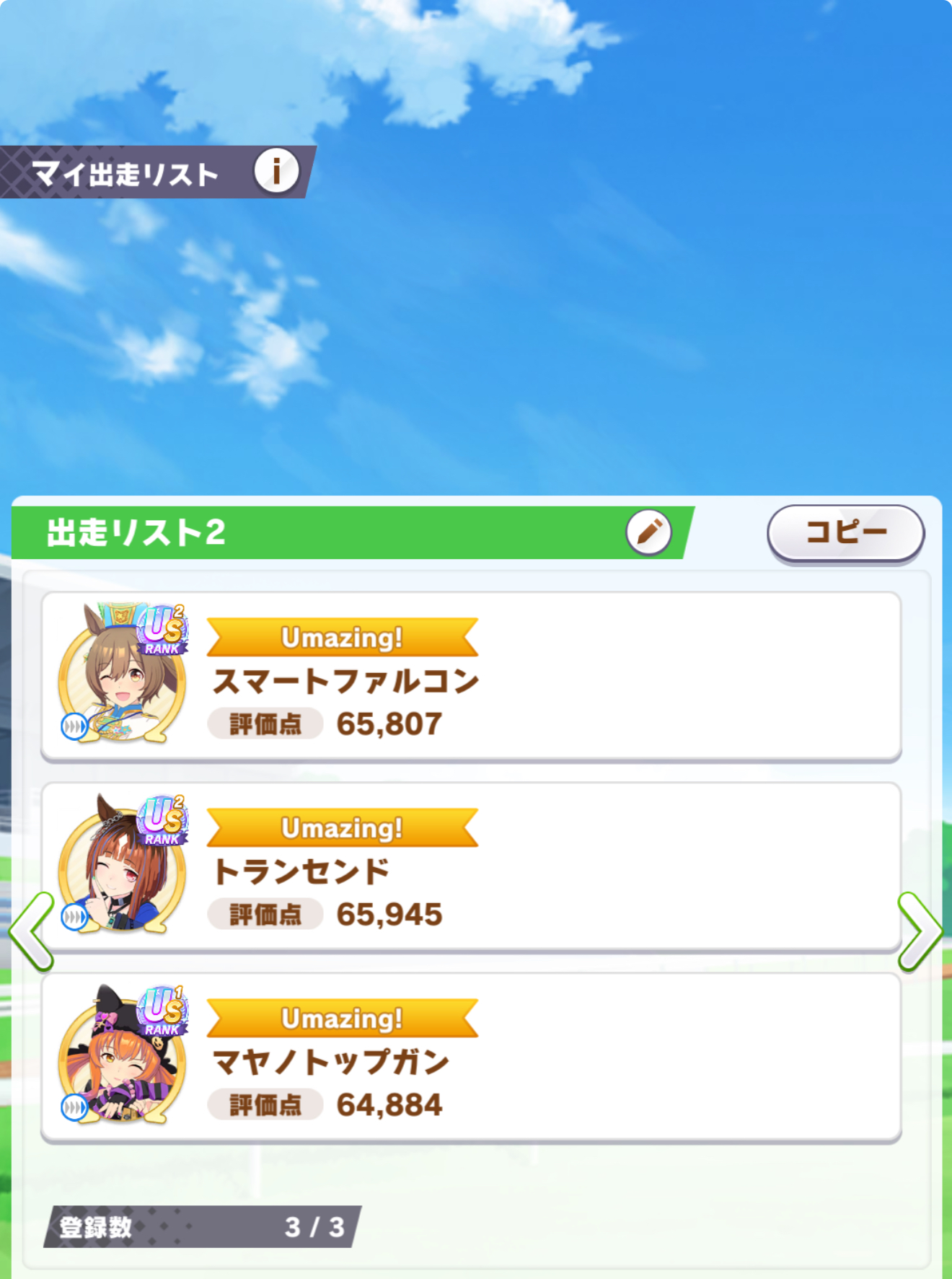Edit the 出走リスト2 name with pencil icon
Image resolution: width=952 pixels, height=1279 pixels.
648,532
